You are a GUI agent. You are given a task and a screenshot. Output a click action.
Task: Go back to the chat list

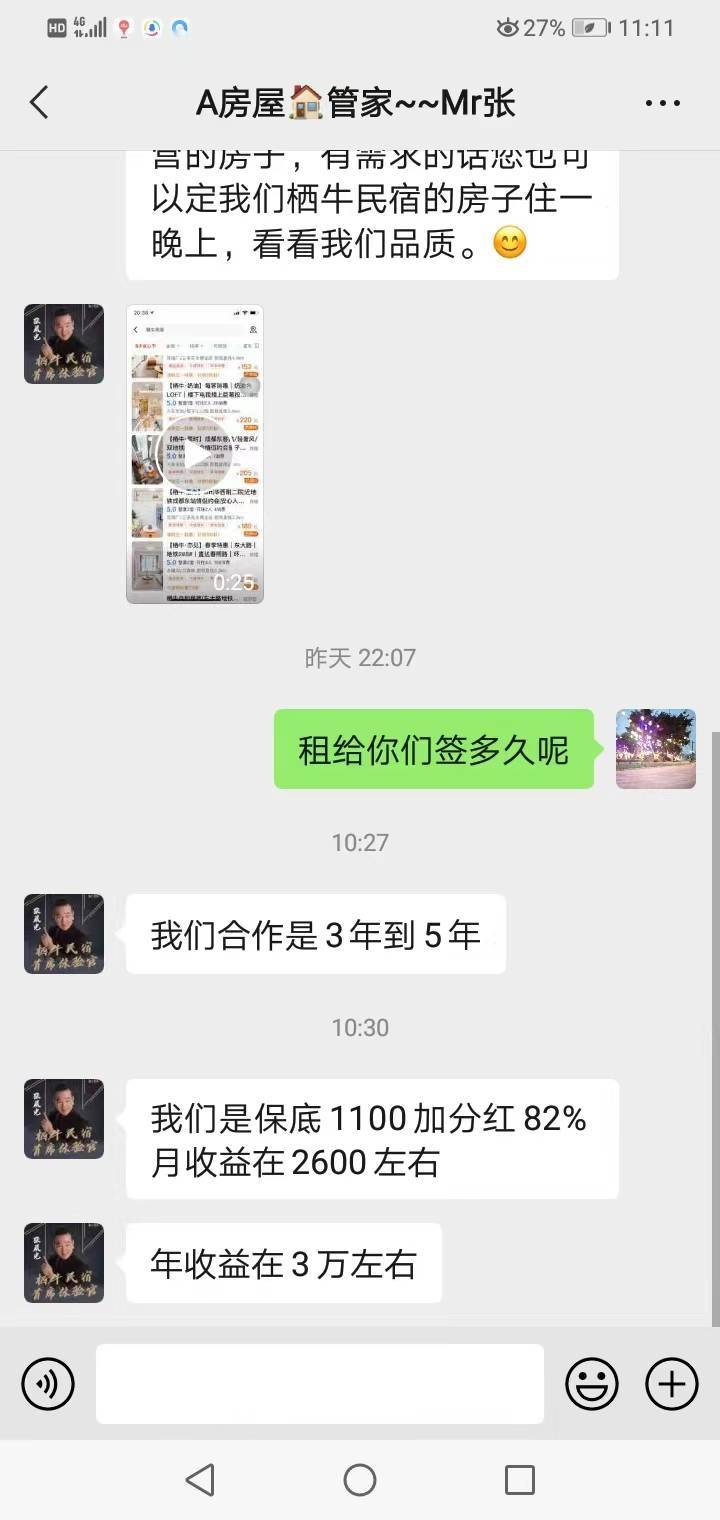click(x=39, y=102)
